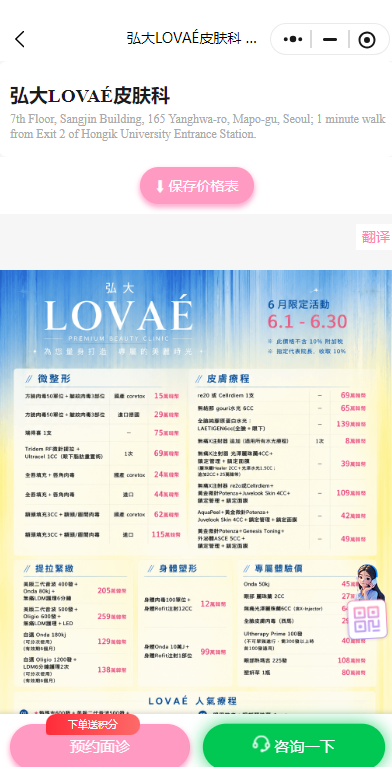Tap 翻译 to translate the price list
The height and width of the screenshot is (767, 392).
point(375,237)
